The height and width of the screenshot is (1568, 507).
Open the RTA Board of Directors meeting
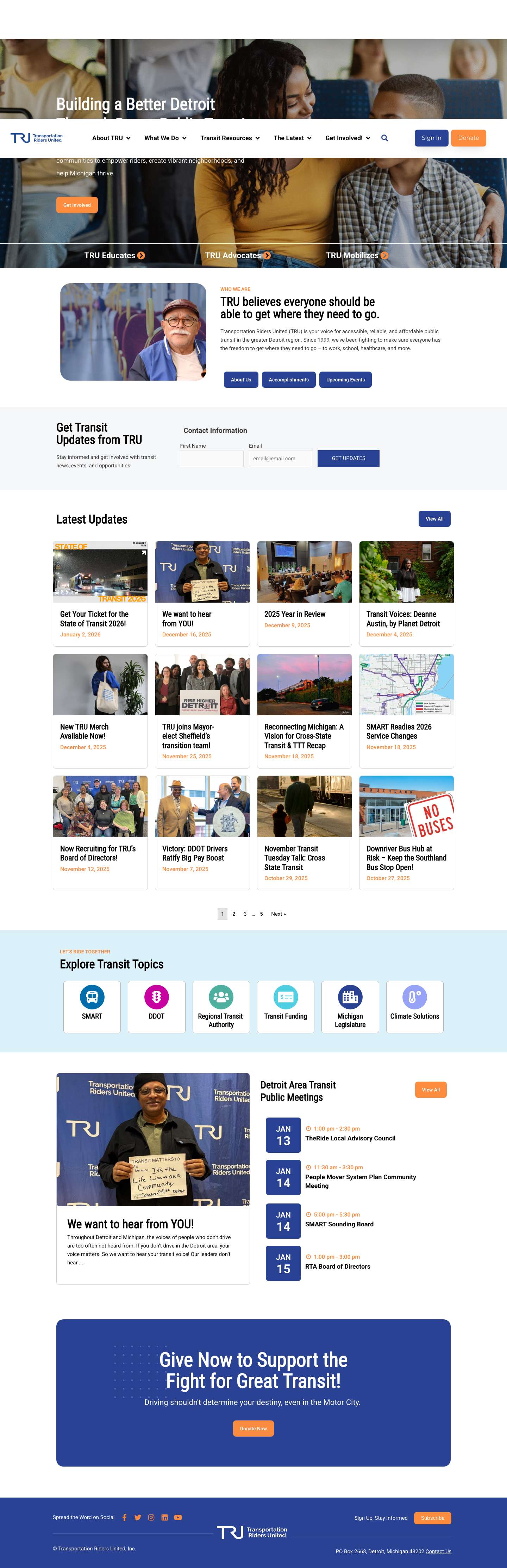337,1266
